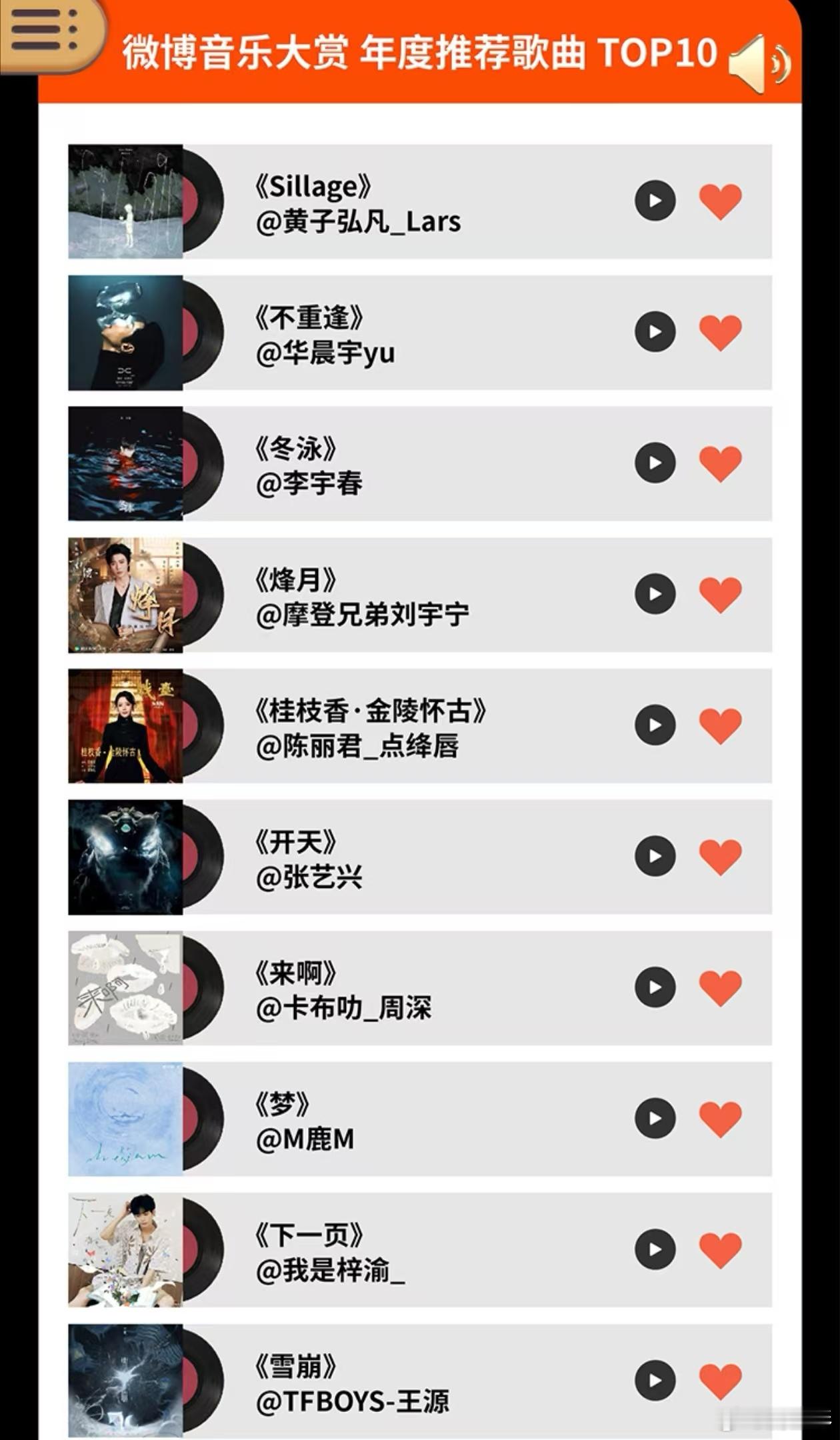Viewport: 840px width, 1440px height.
Task: View the album cover of 《开天》
Action: point(123,858)
